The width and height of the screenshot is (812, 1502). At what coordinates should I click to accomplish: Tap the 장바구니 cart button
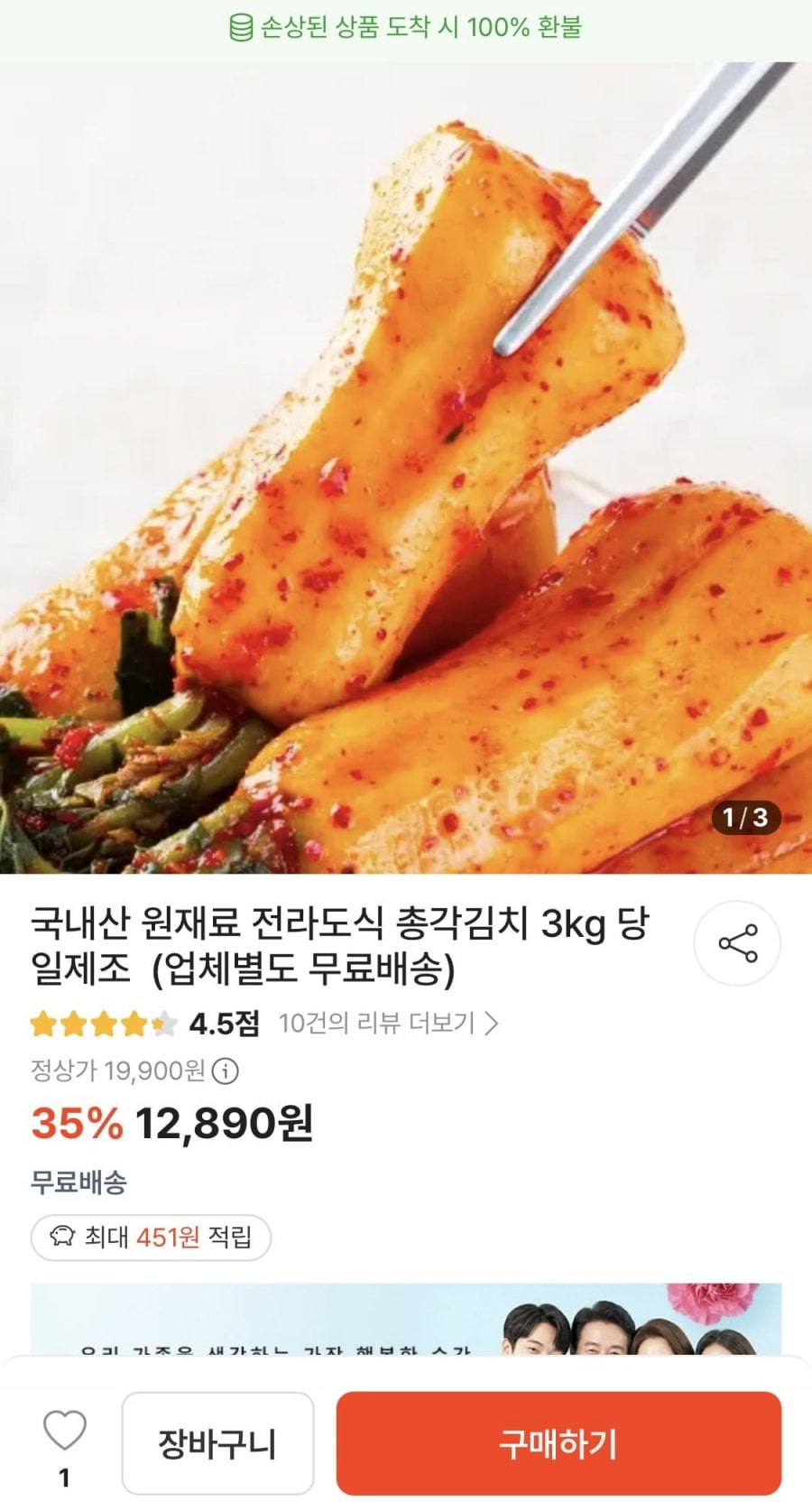pos(217,1443)
